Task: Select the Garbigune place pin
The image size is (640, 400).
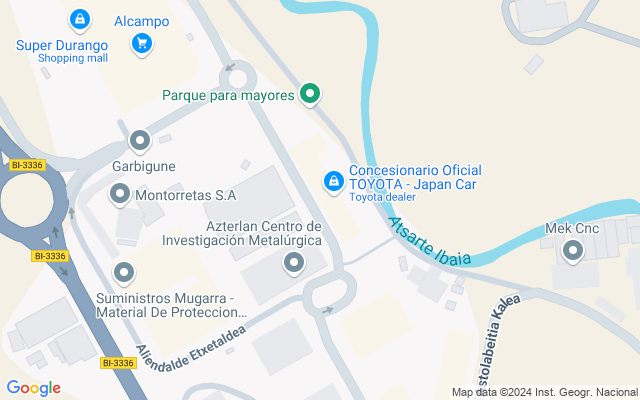Action: pos(140,141)
